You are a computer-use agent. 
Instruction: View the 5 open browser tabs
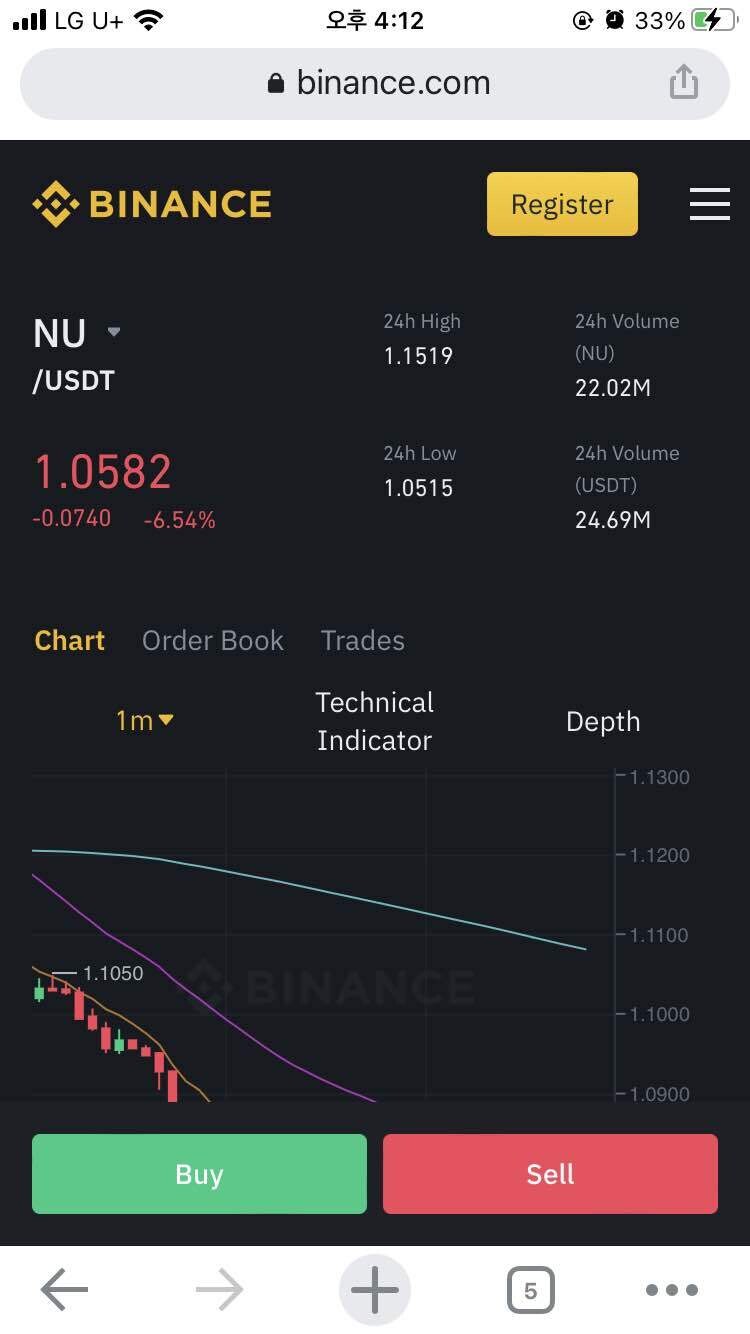click(x=530, y=1290)
